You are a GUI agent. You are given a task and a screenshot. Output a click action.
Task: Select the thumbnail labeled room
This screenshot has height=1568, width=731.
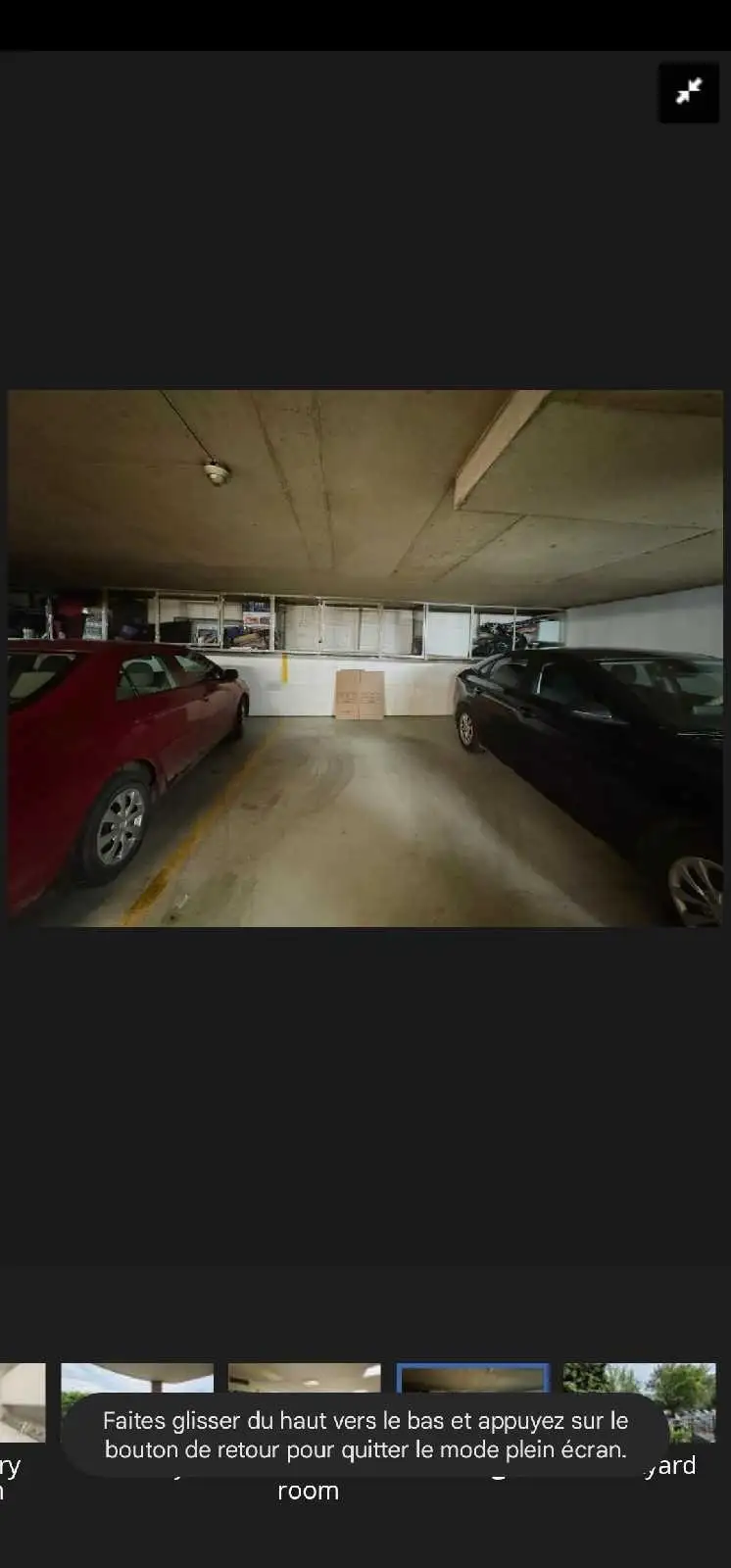point(305,1379)
